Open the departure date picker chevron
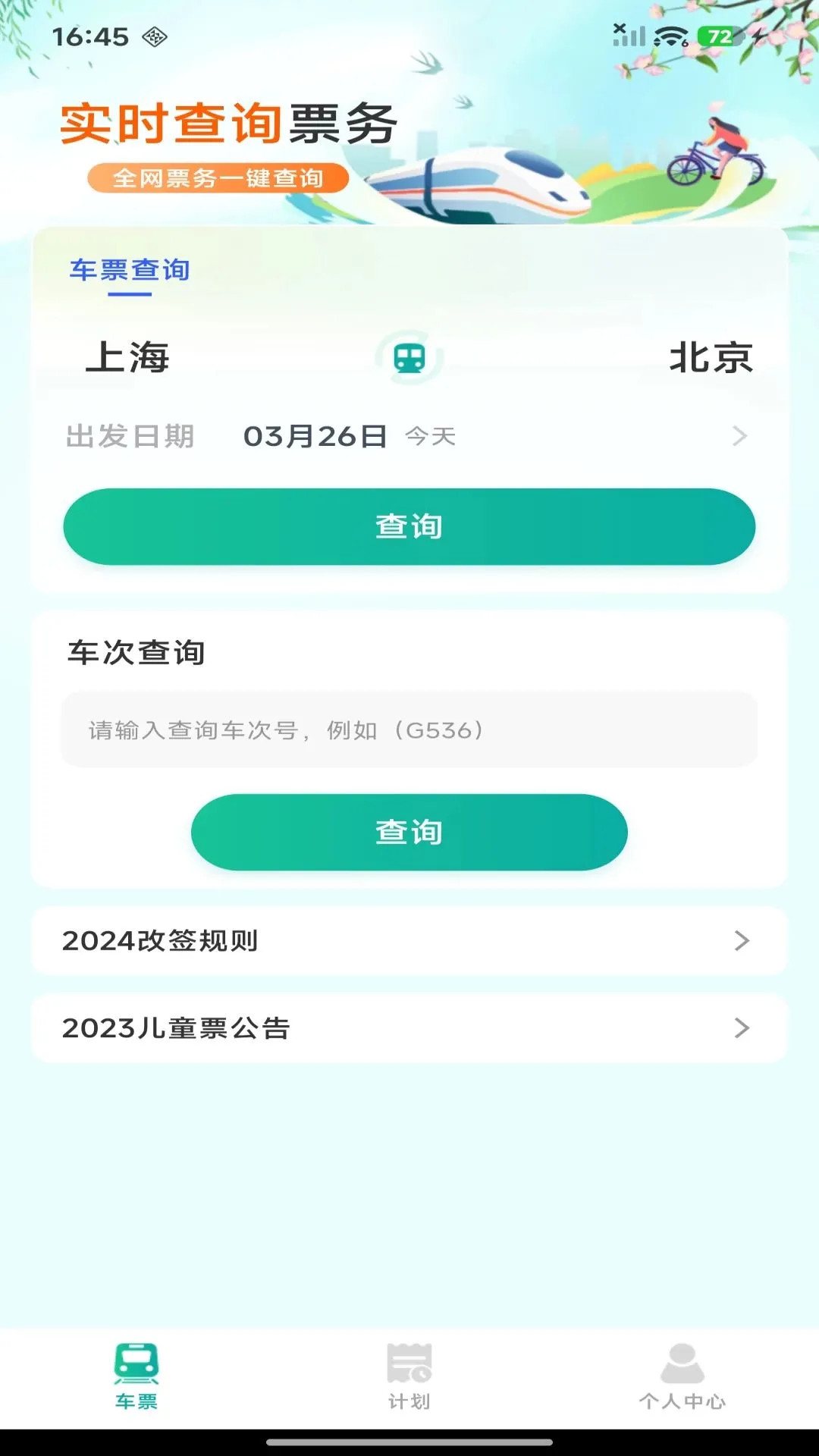 739,435
